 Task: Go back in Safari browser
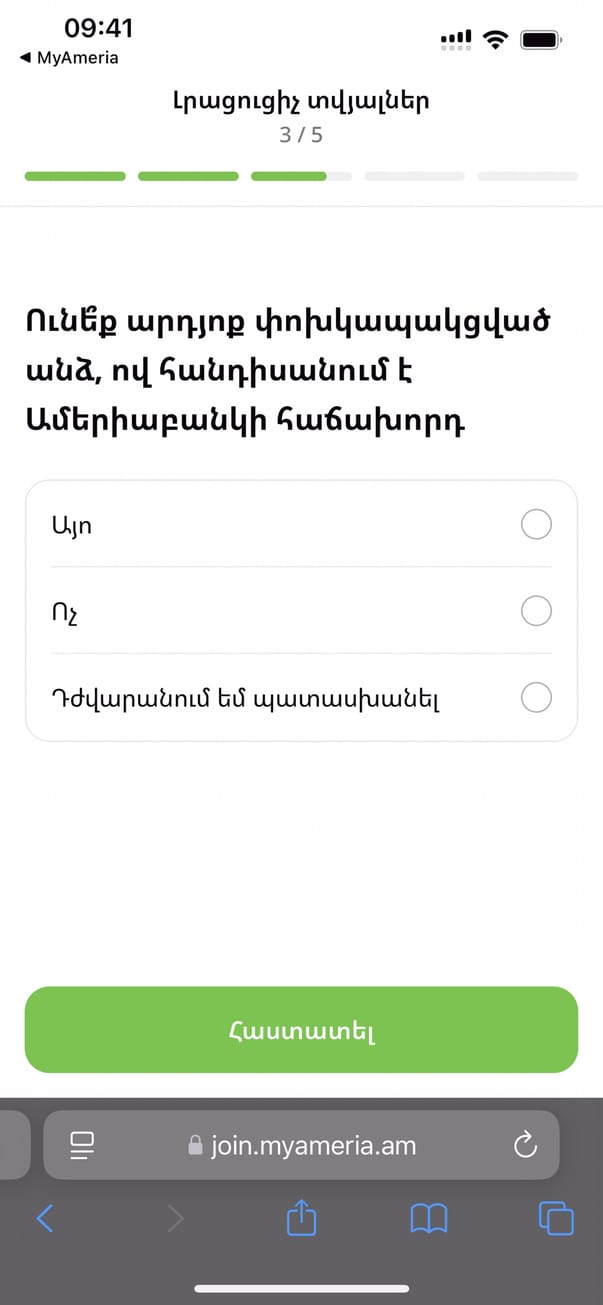tap(45, 1218)
